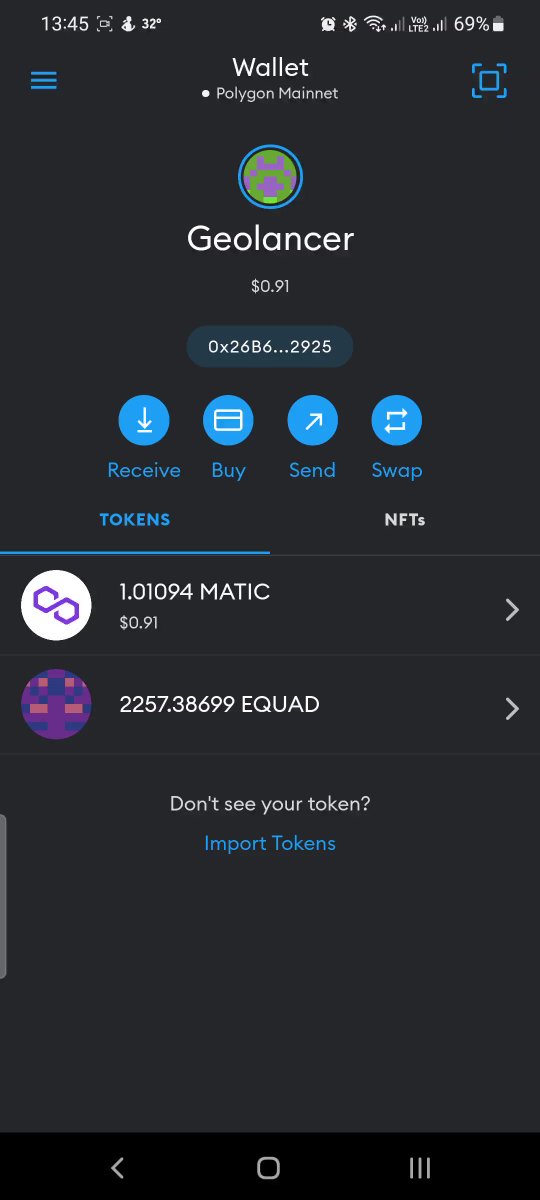This screenshot has width=540, height=1200.
Task: Open the EQUAD token details
Action: point(270,705)
